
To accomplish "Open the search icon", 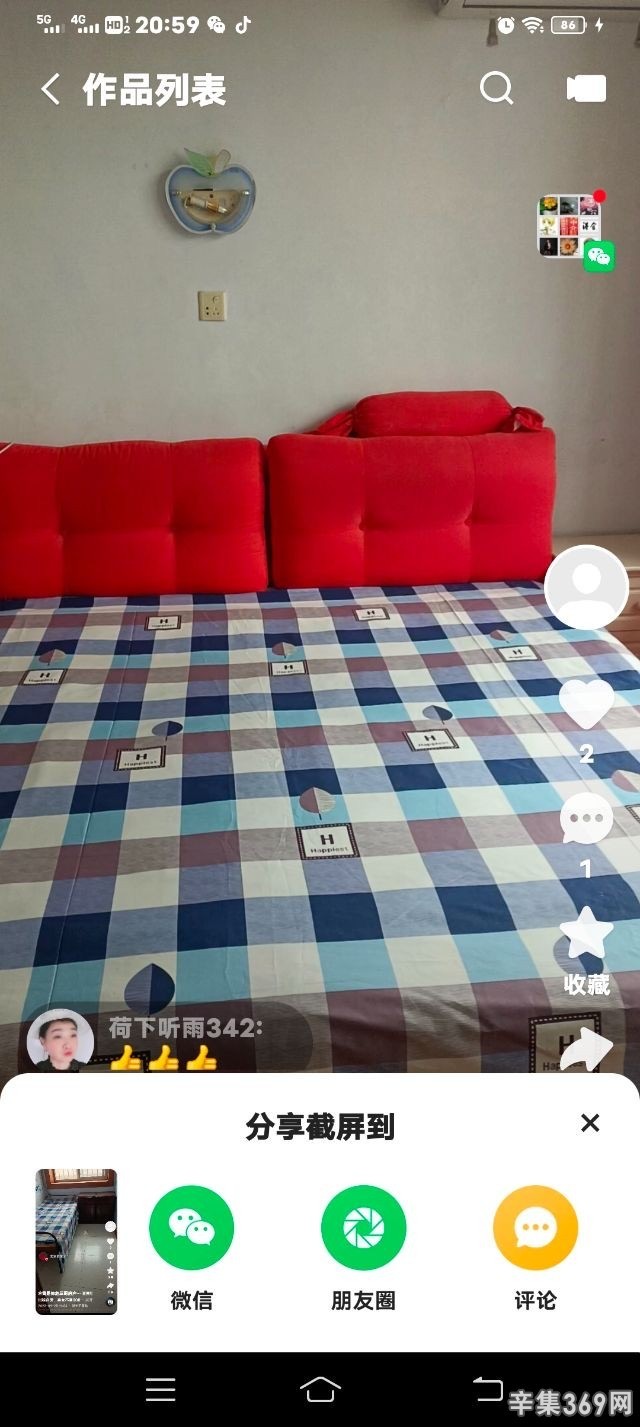I will (x=496, y=89).
